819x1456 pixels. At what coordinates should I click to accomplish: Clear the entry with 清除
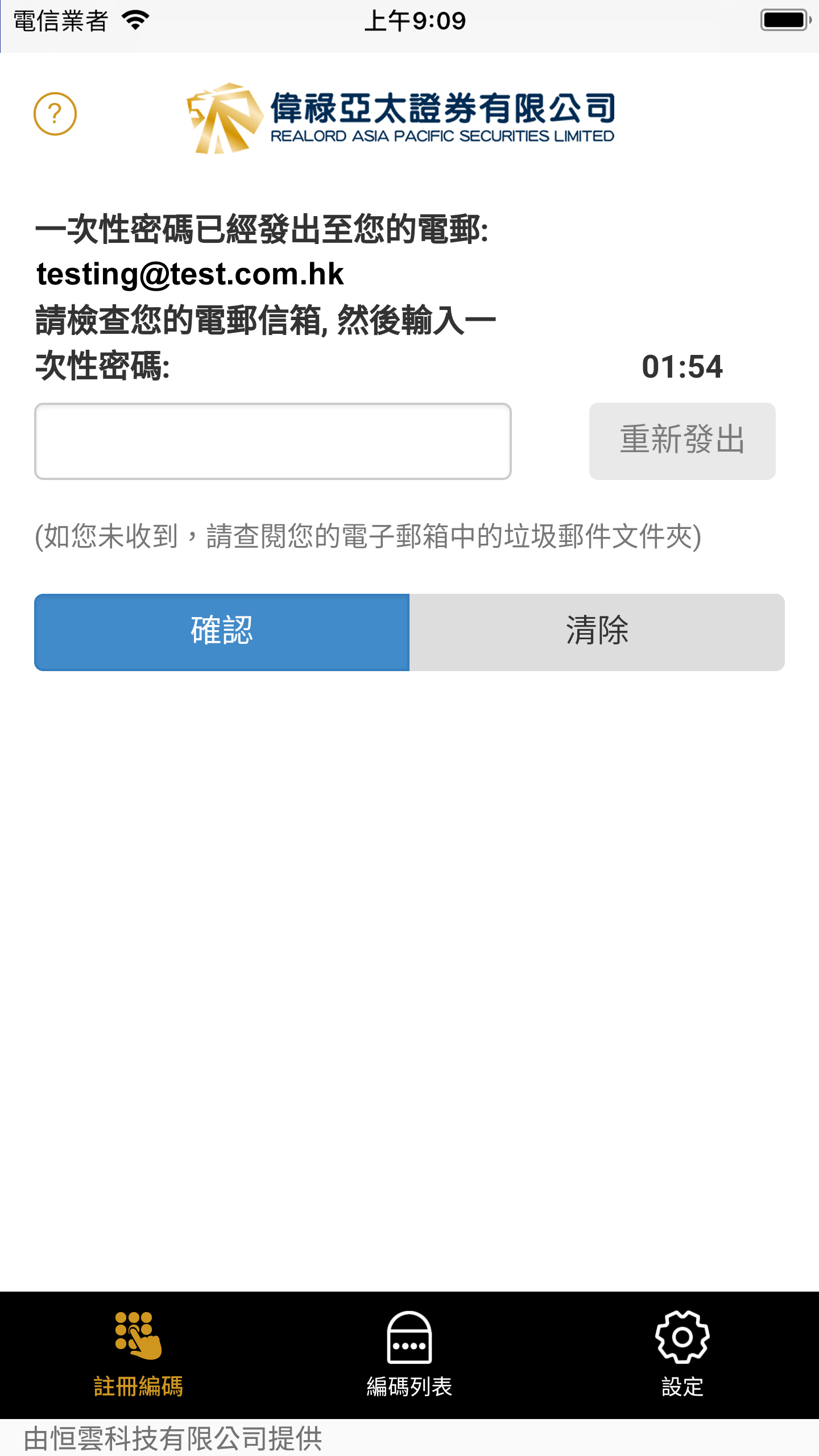tap(597, 632)
